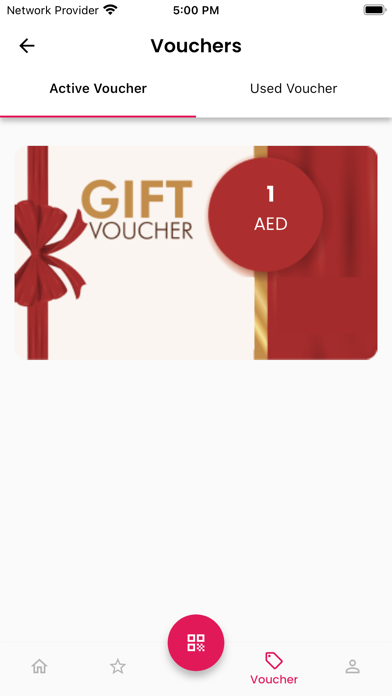
Task: Select the Voucher tab in bottom bar
Action: [274, 668]
